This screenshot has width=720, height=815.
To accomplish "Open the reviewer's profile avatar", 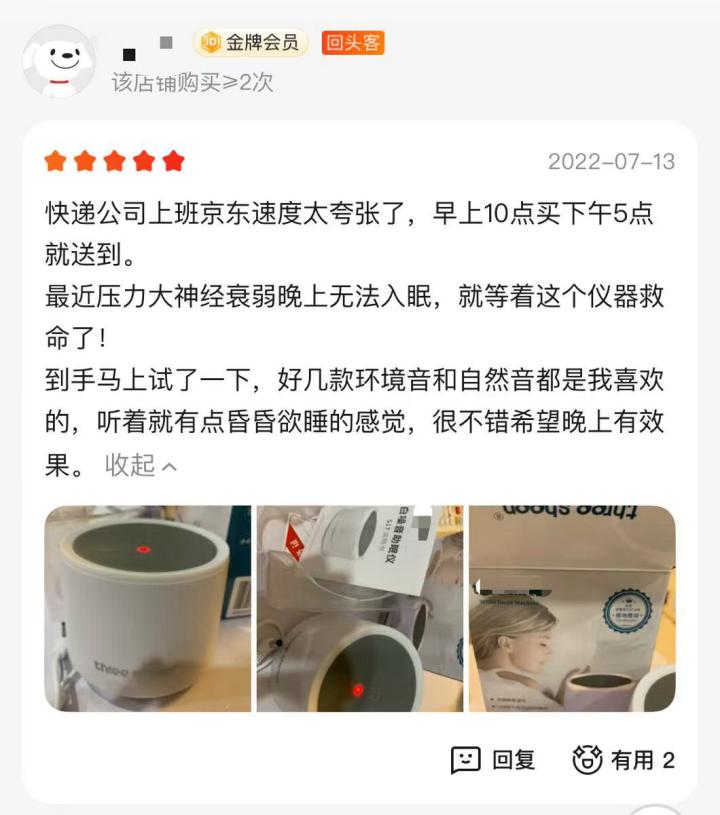I will (59, 62).
